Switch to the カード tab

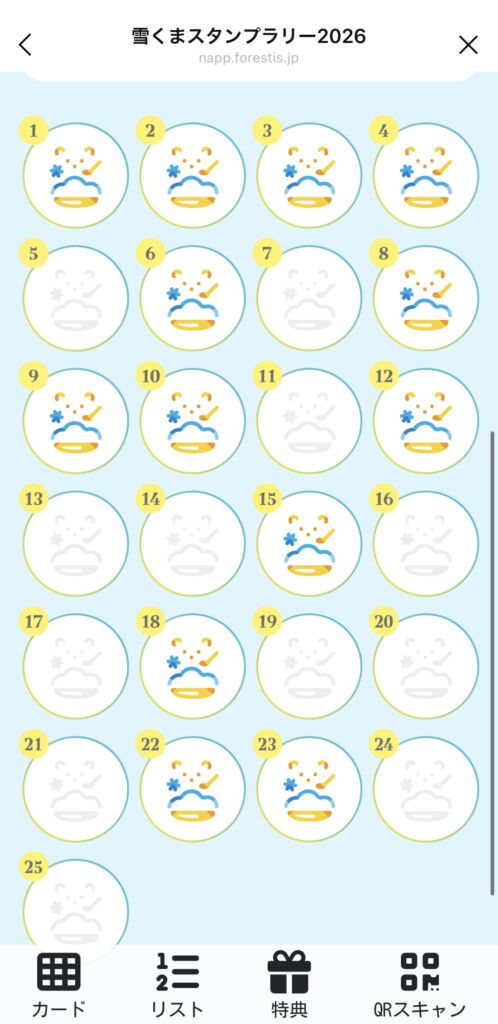[59, 985]
